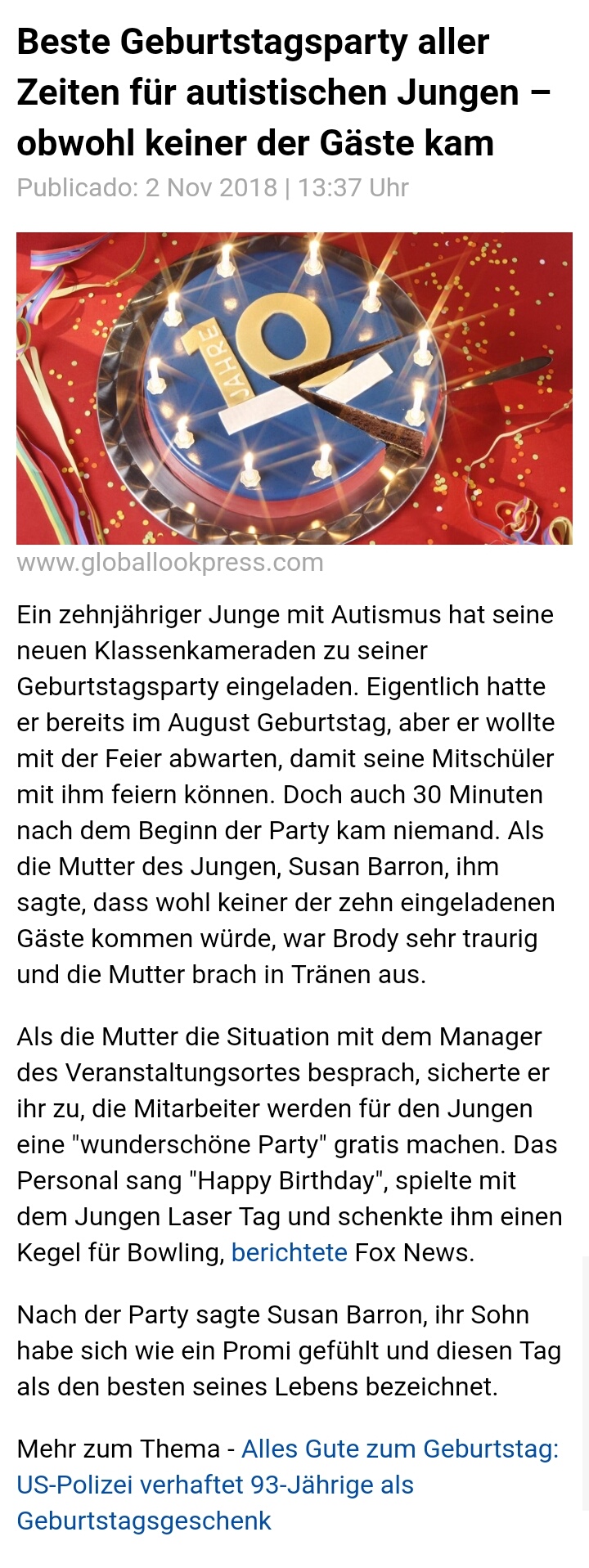Screen dimensions: 589x1568
Task: Open related article about US-Polizei and 93-Jährige
Action: (288, 1485)
